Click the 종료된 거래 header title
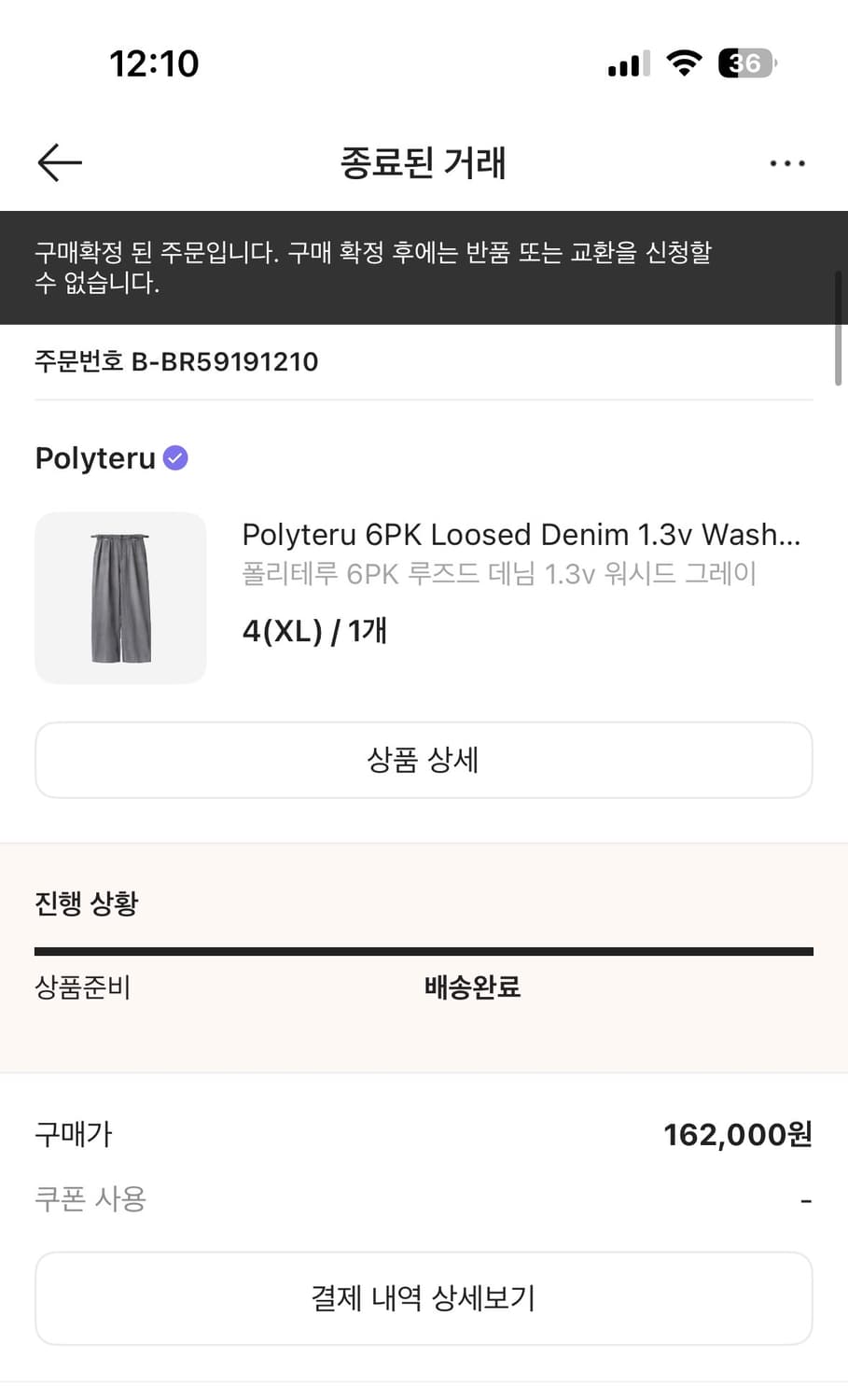 click(x=424, y=162)
